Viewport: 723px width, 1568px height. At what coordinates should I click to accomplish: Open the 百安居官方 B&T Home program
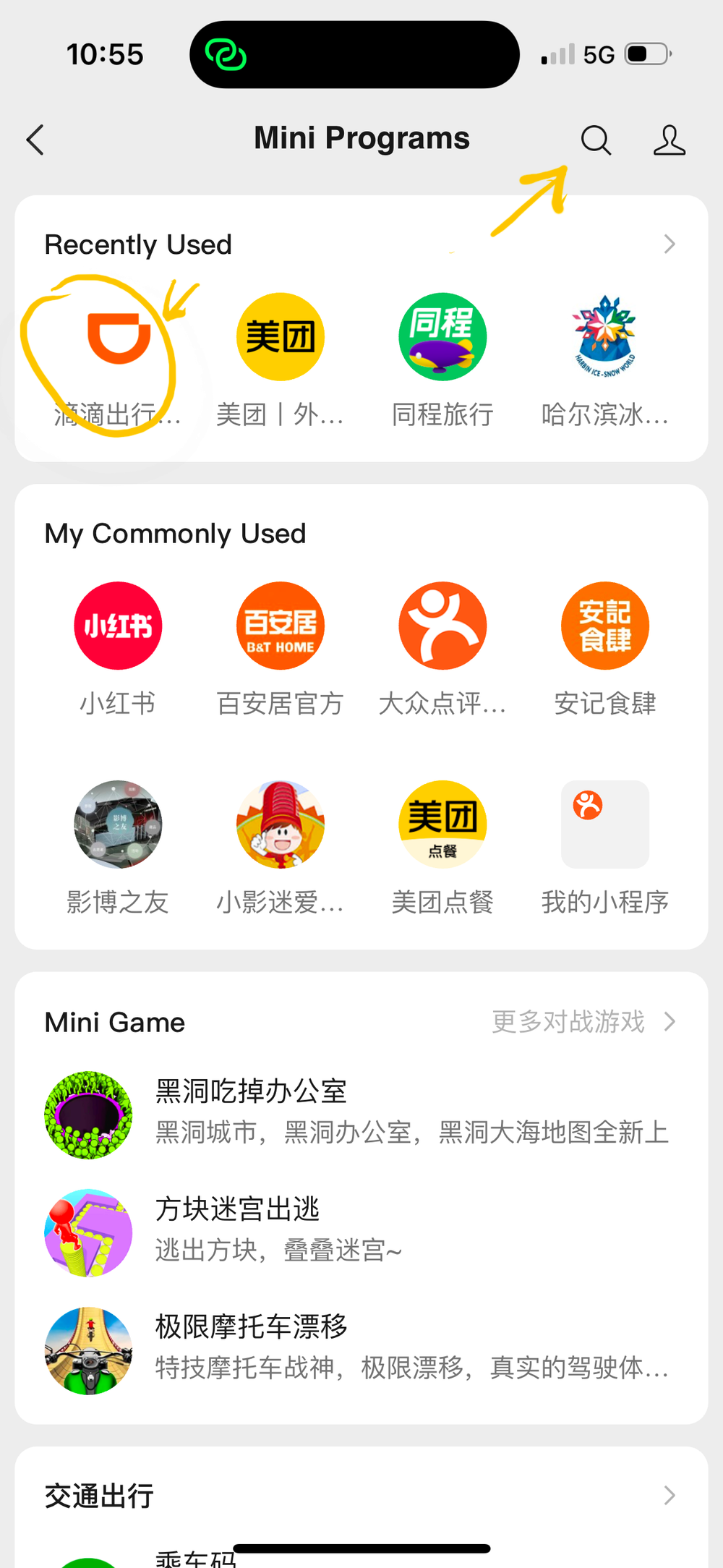point(280,626)
